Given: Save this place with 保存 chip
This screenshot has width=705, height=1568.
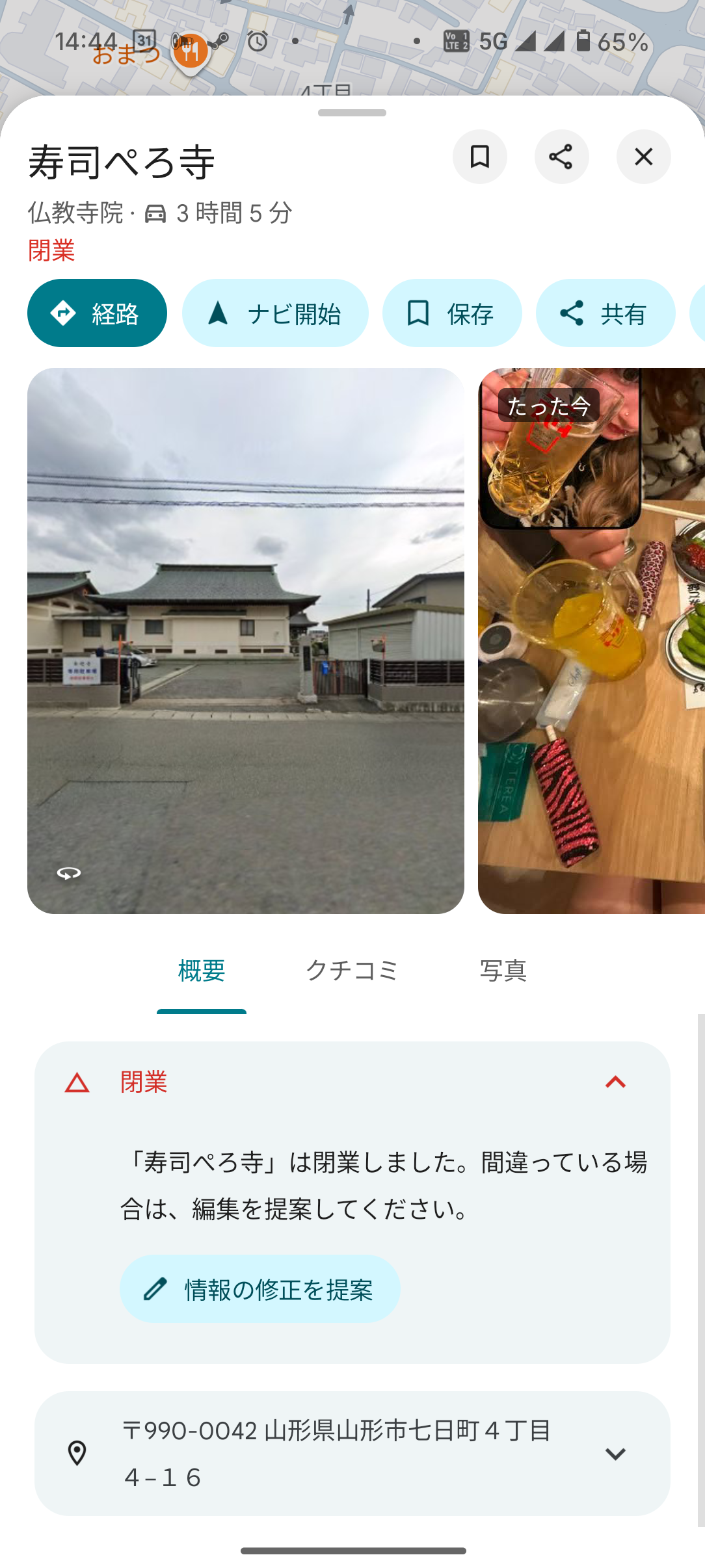Looking at the screenshot, I should pos(451,313).
